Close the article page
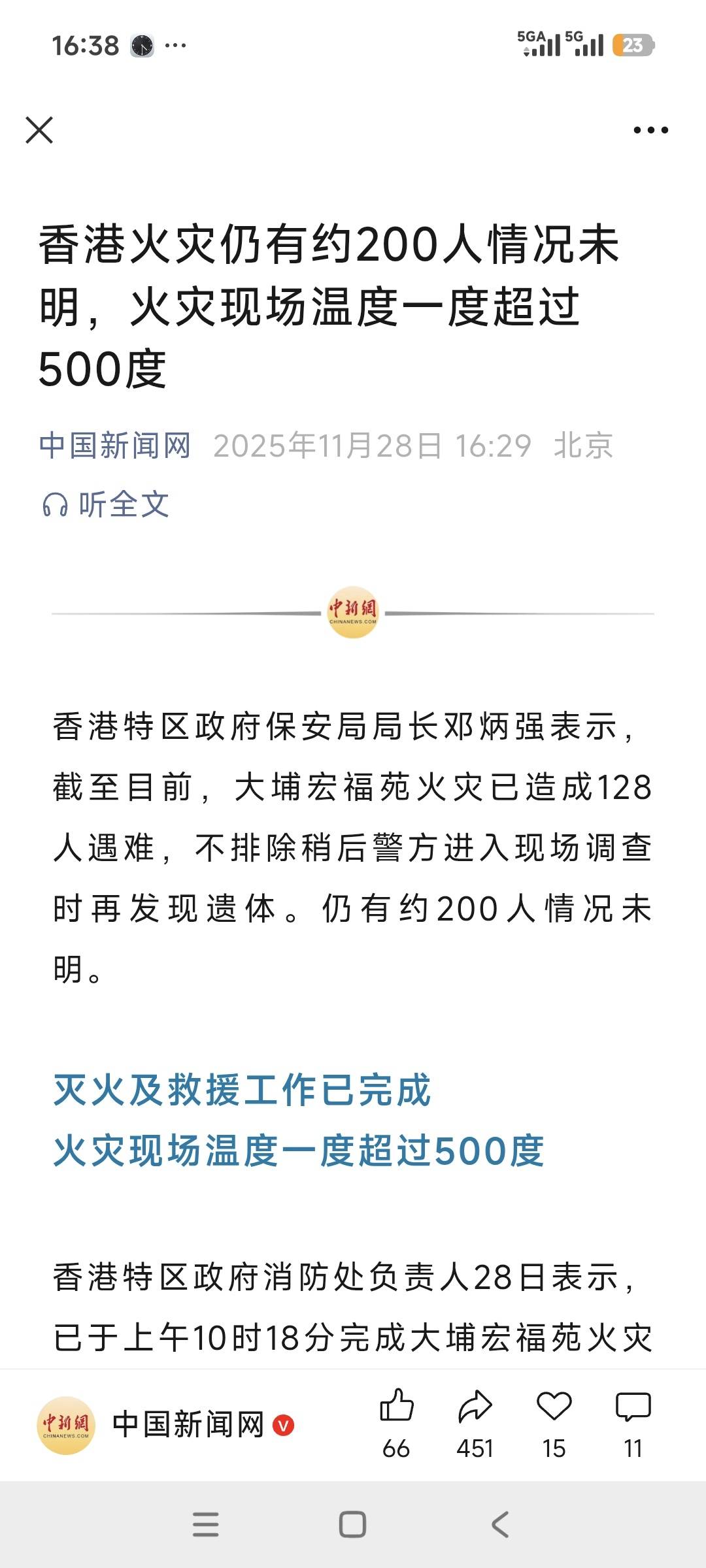The image size is (706, 1568). pos(39,130)
